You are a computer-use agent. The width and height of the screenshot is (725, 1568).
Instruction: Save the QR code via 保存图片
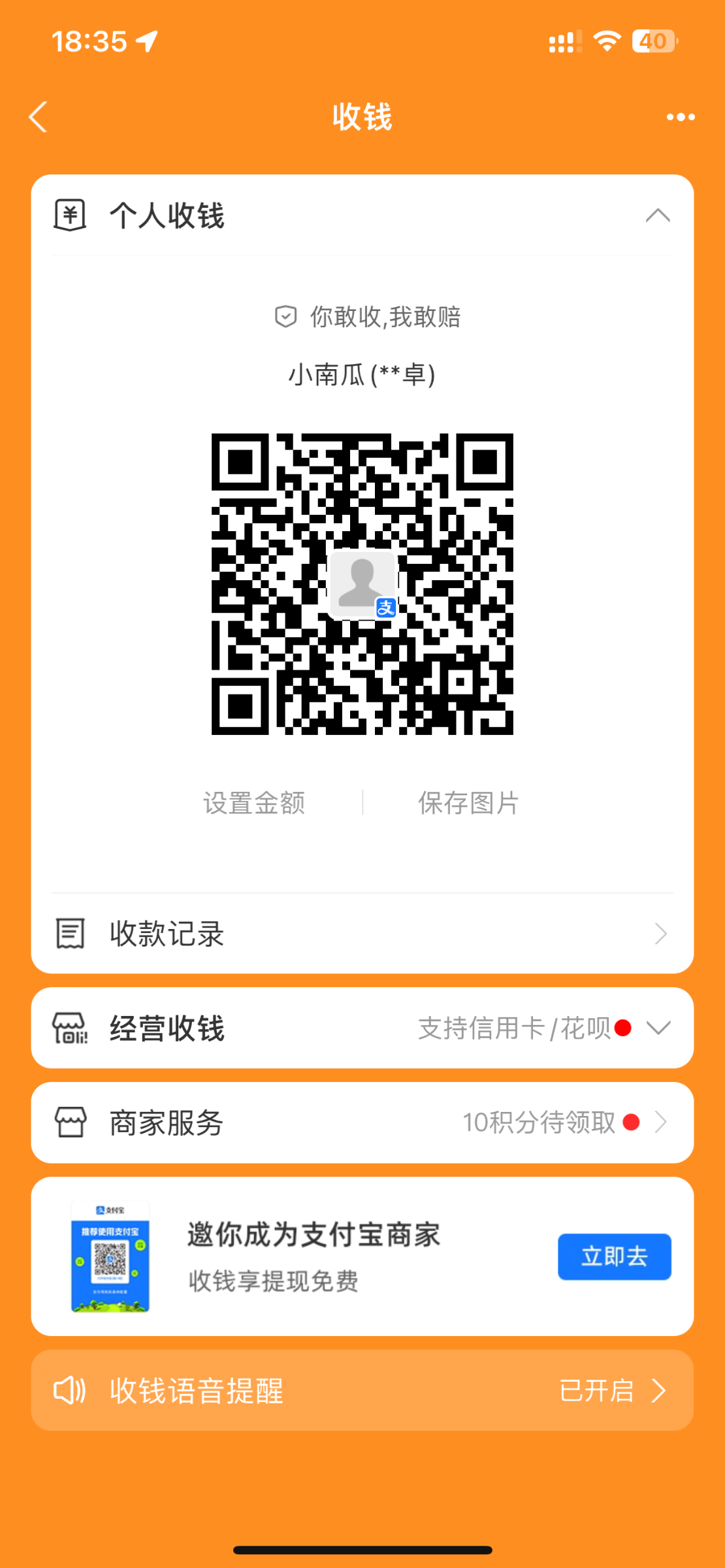(x=468, y=803)
